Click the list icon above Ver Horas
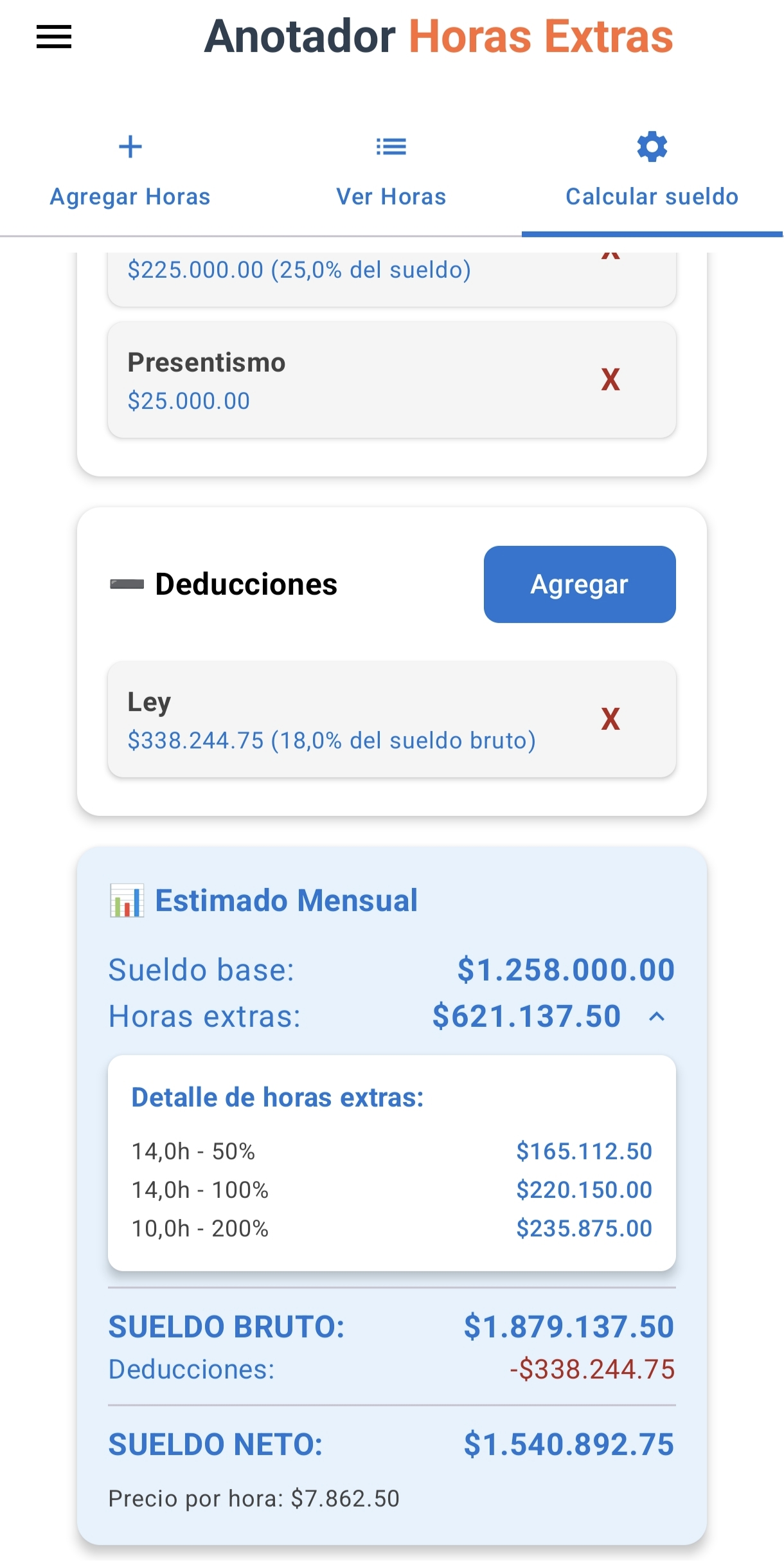The width and height of the screenshot is (784, 1567). coord(391,147)
